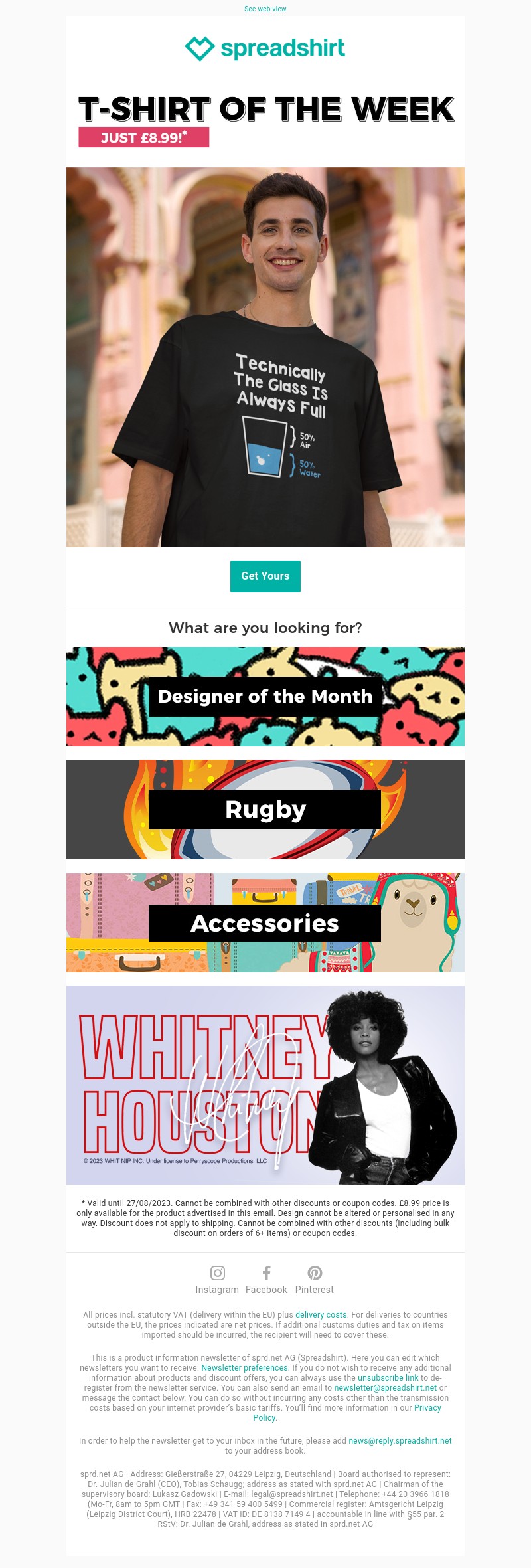531x1568 pixels.
Task: Tap the unsubscribe link
Action: tap(388, 1377)
